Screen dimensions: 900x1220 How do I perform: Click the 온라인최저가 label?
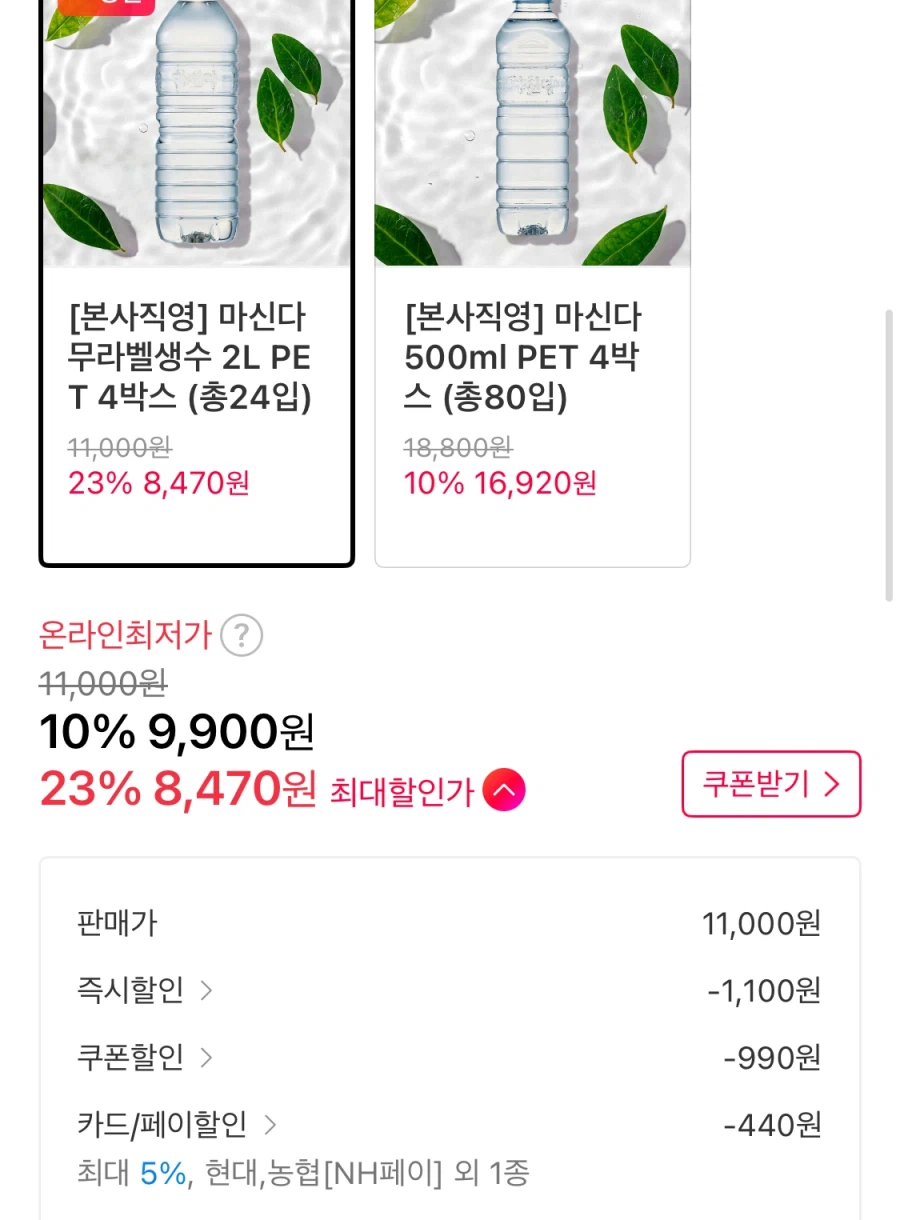click(x=124, y=635)
